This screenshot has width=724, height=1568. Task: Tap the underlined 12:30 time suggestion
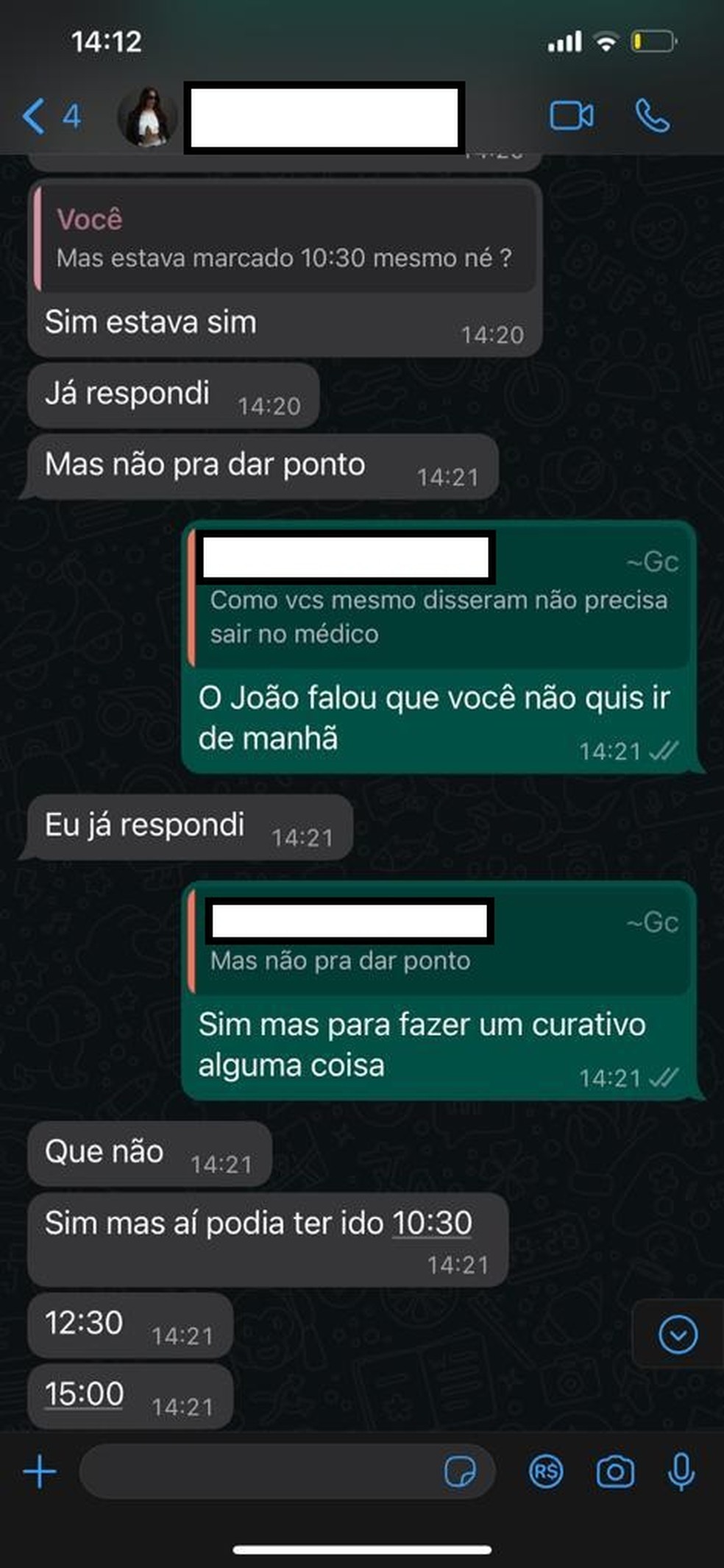point(83,1323)
